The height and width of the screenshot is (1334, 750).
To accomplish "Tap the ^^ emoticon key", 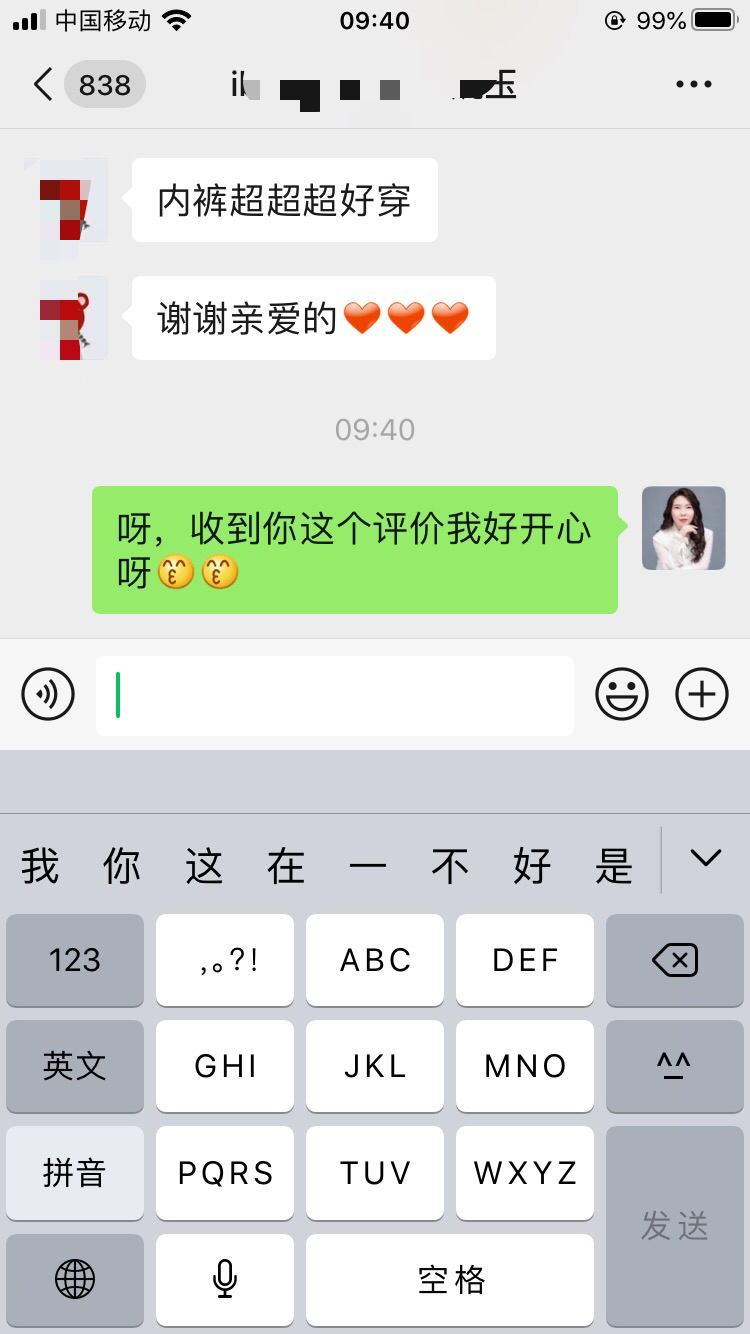I will (x=675, y=1066).
